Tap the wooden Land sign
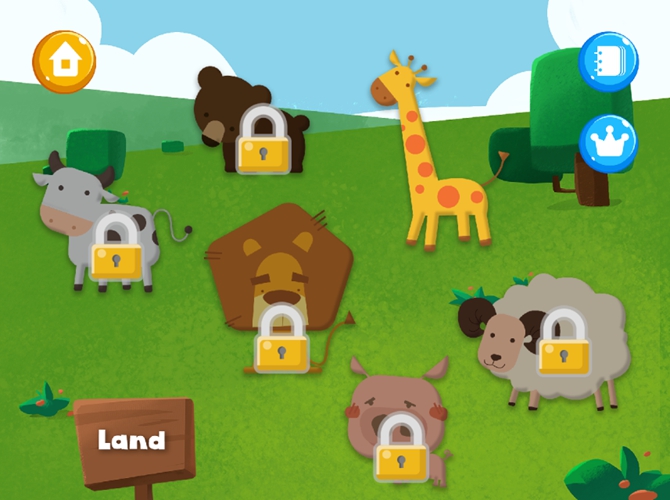The image size is (670, 500). point(133,440)
